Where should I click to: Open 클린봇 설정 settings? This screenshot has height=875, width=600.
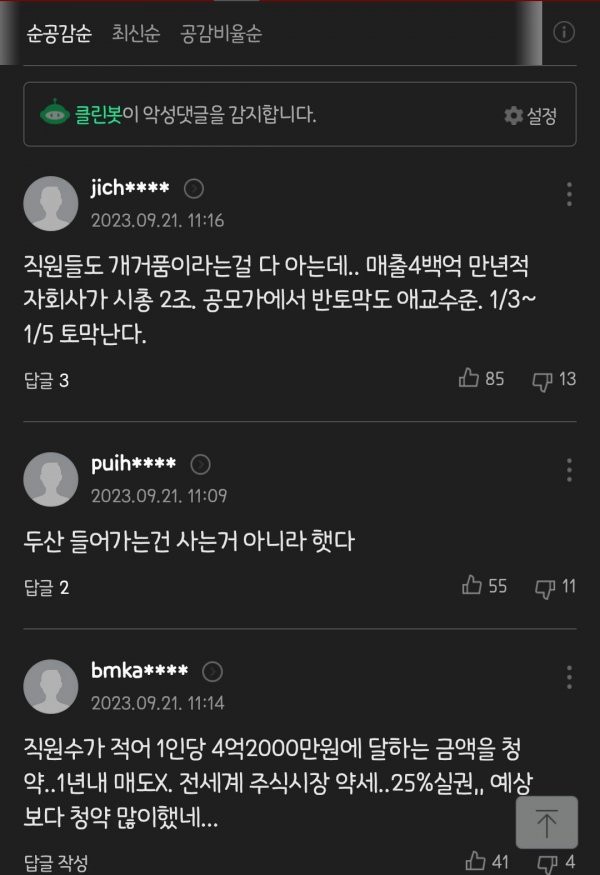[x=530, y=115]
